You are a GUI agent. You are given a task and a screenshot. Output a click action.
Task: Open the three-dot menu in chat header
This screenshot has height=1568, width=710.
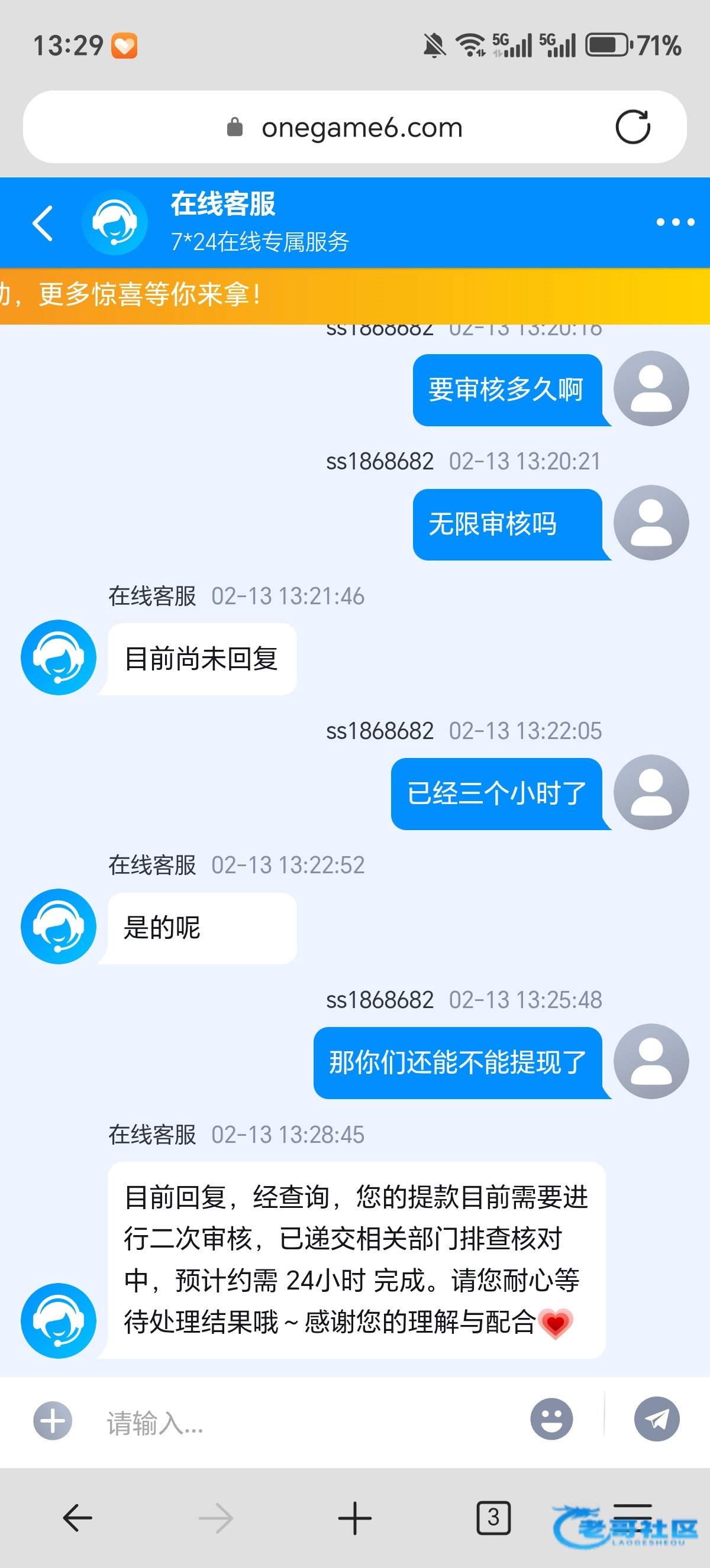[x=674, y=222]
